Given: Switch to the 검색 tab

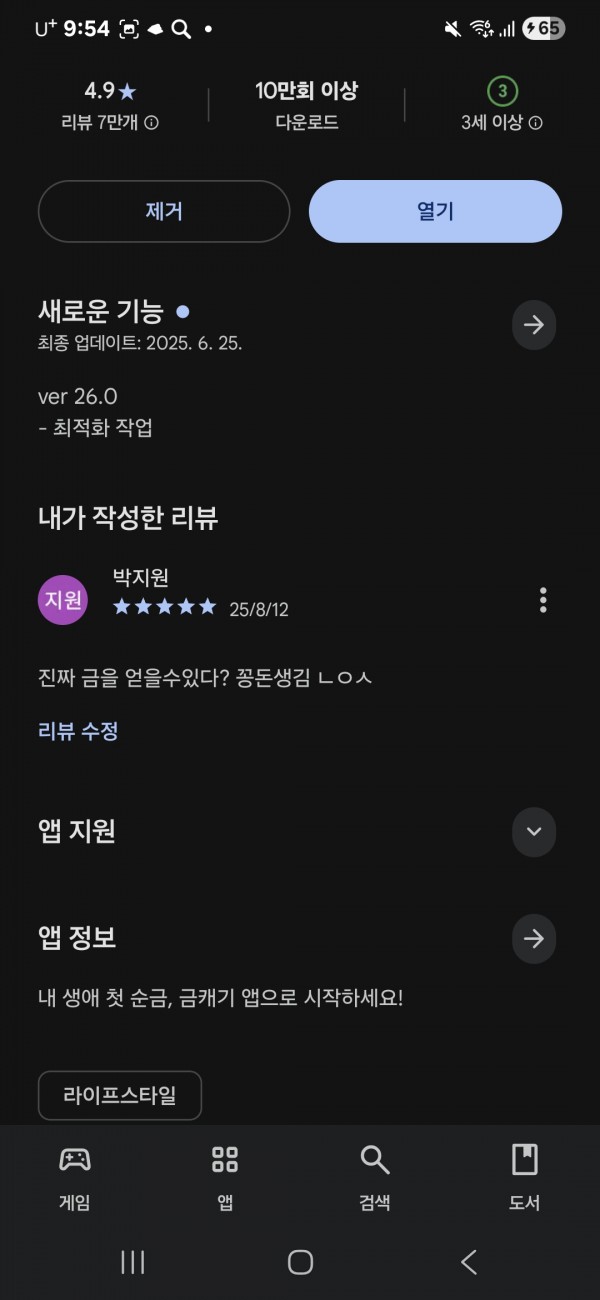Looking at the screenshot, I should tap(375, 1176).
